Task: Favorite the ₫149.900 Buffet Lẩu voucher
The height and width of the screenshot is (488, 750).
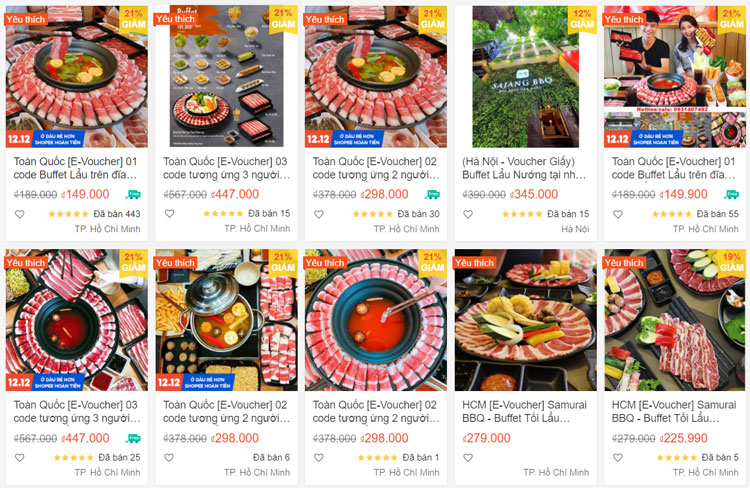Action: (618, 214)
